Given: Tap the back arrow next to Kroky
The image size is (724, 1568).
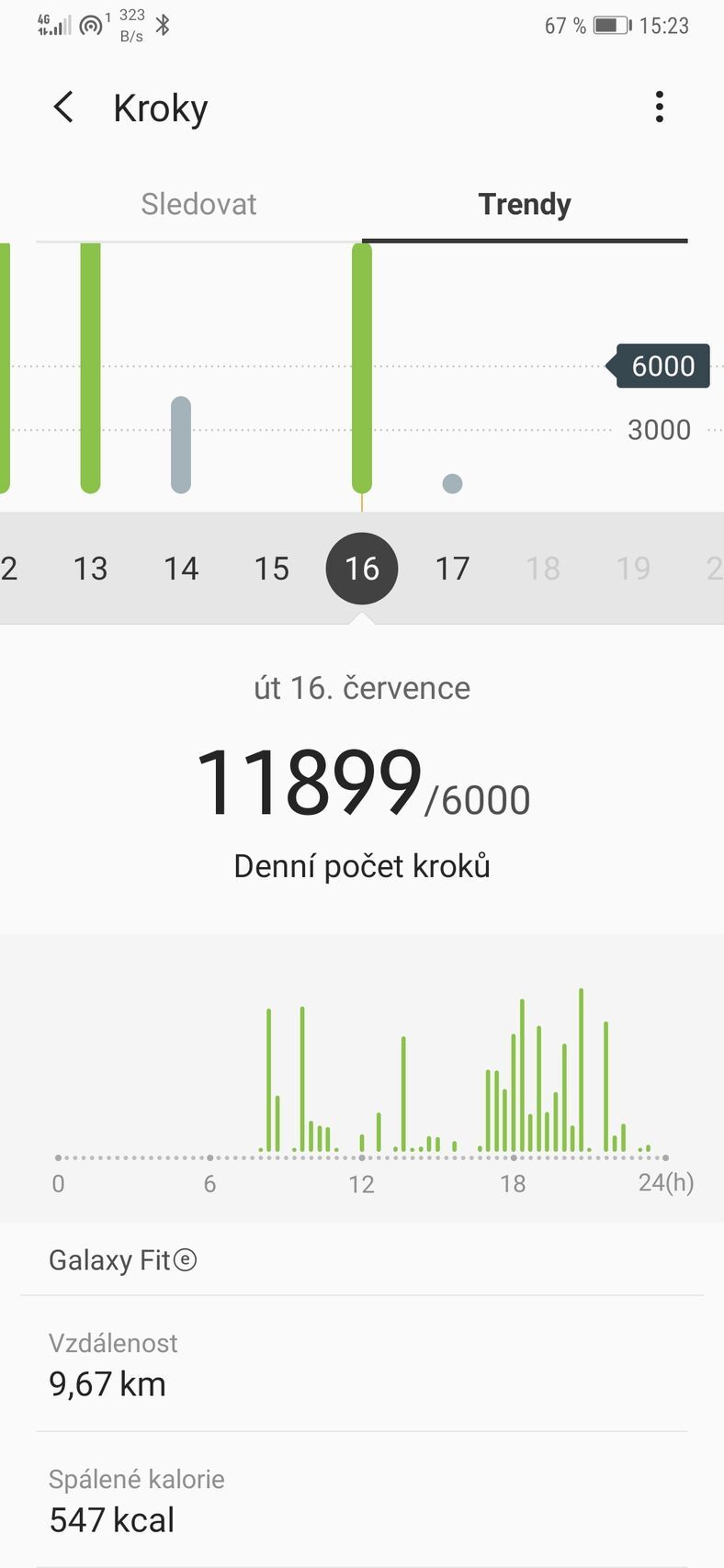Looking at the screenshot, I should [x=62, y=107].
